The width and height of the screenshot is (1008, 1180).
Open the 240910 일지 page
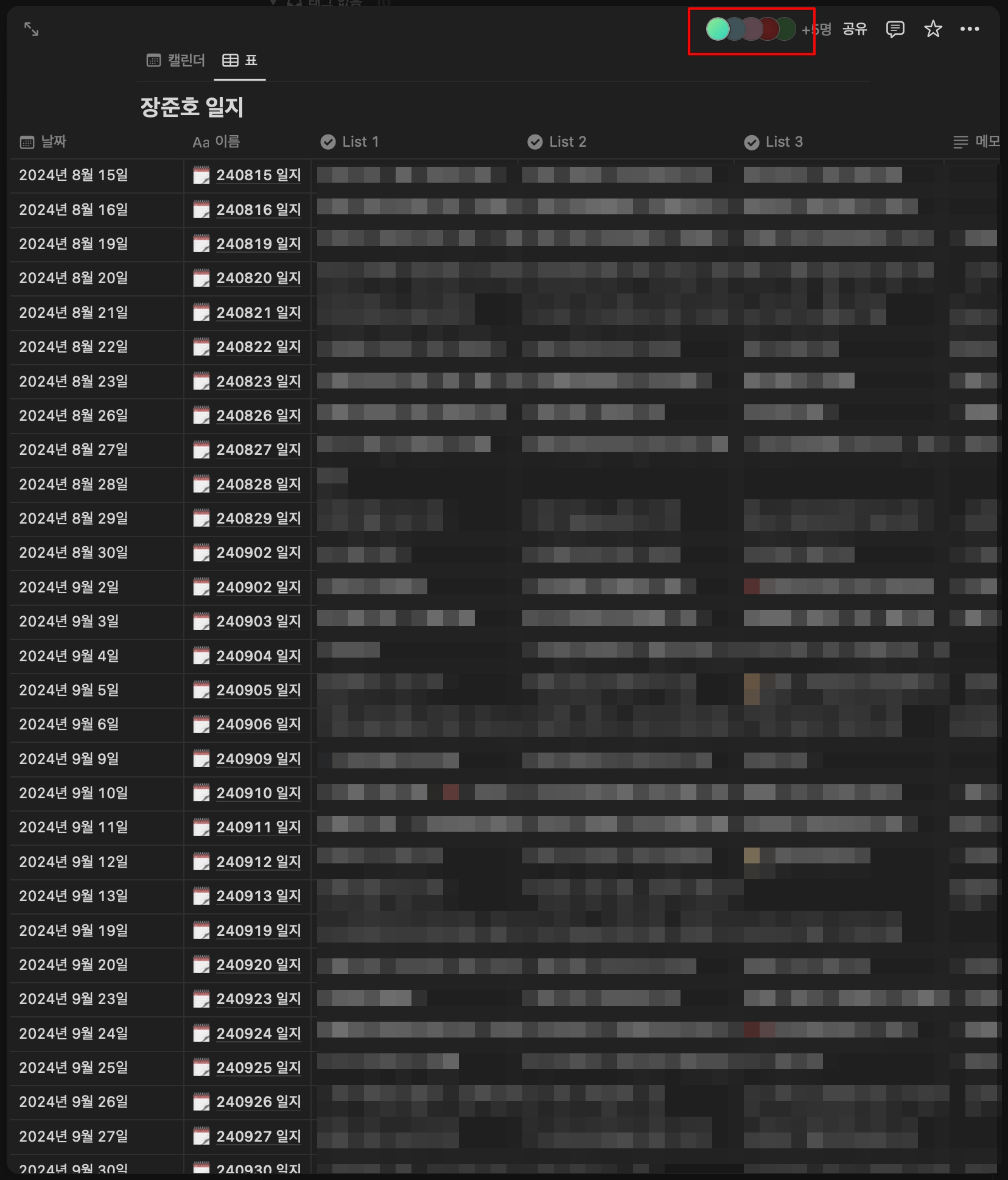[258, 793]
